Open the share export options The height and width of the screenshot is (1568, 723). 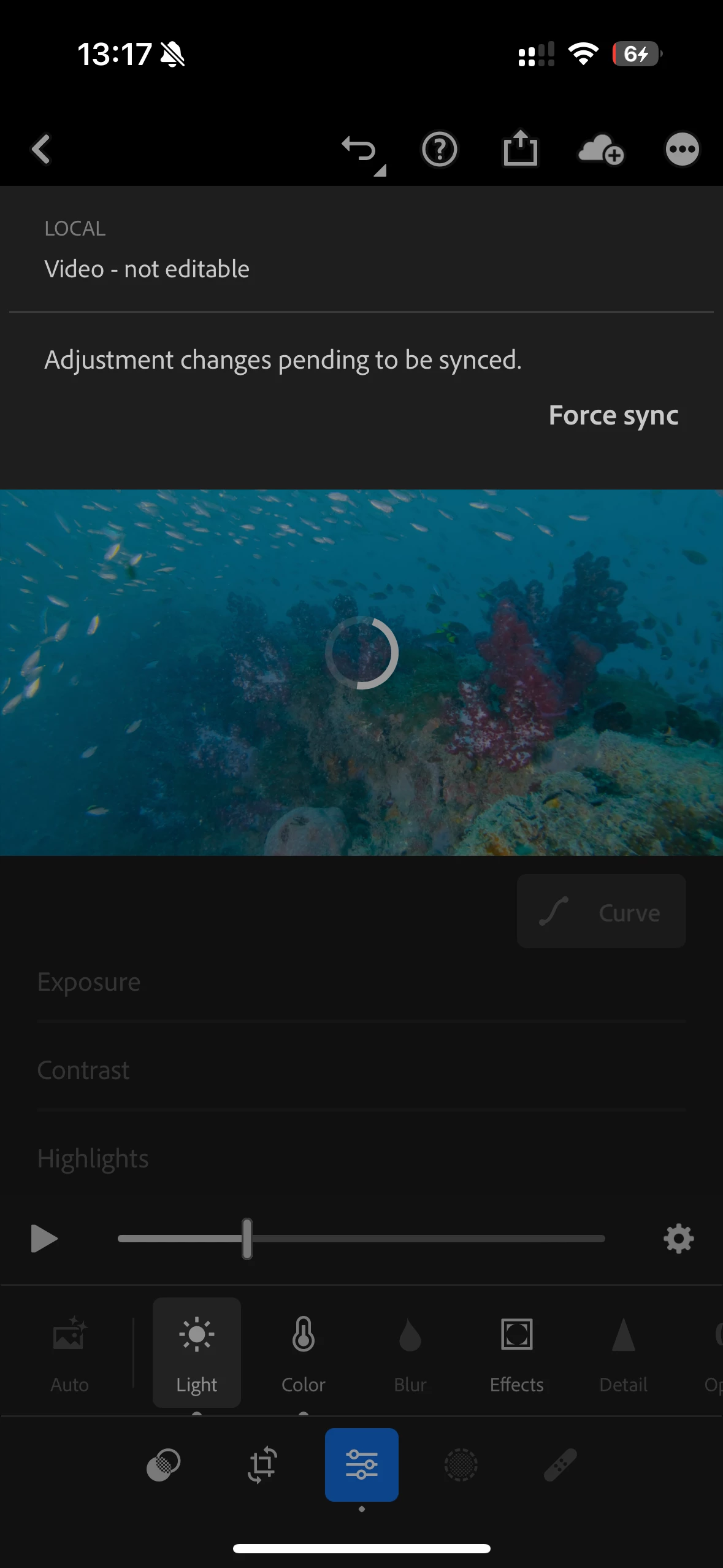click(520, 149)
